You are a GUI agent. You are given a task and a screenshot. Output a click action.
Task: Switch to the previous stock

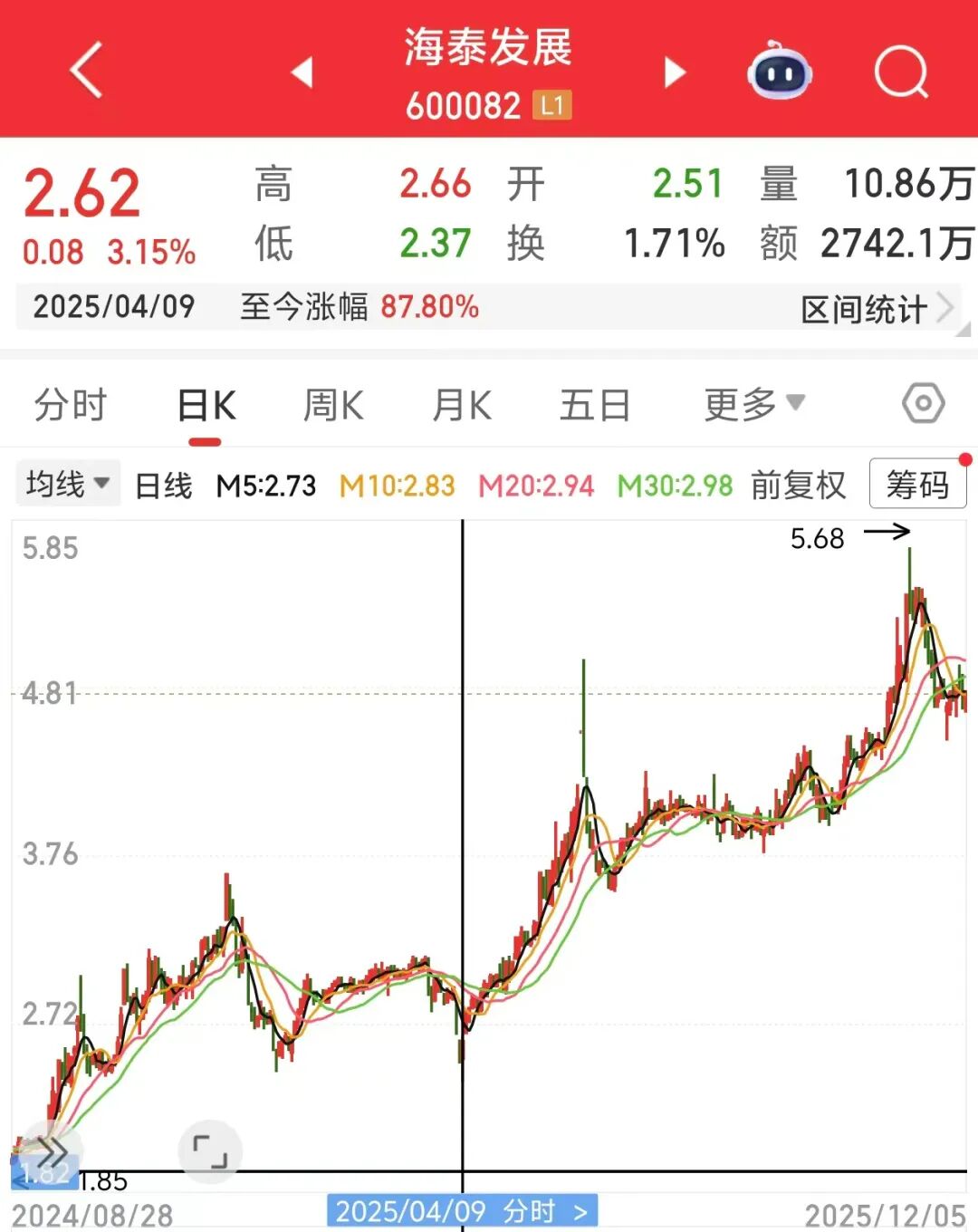click(x=302, y=72)
